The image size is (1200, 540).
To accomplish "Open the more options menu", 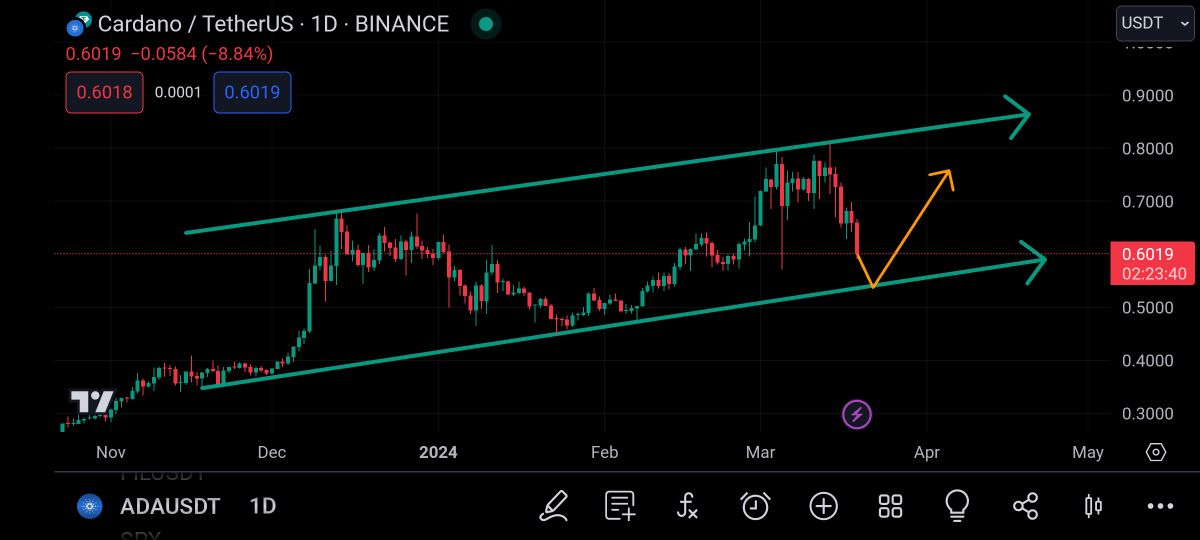I will (1160, 506).
